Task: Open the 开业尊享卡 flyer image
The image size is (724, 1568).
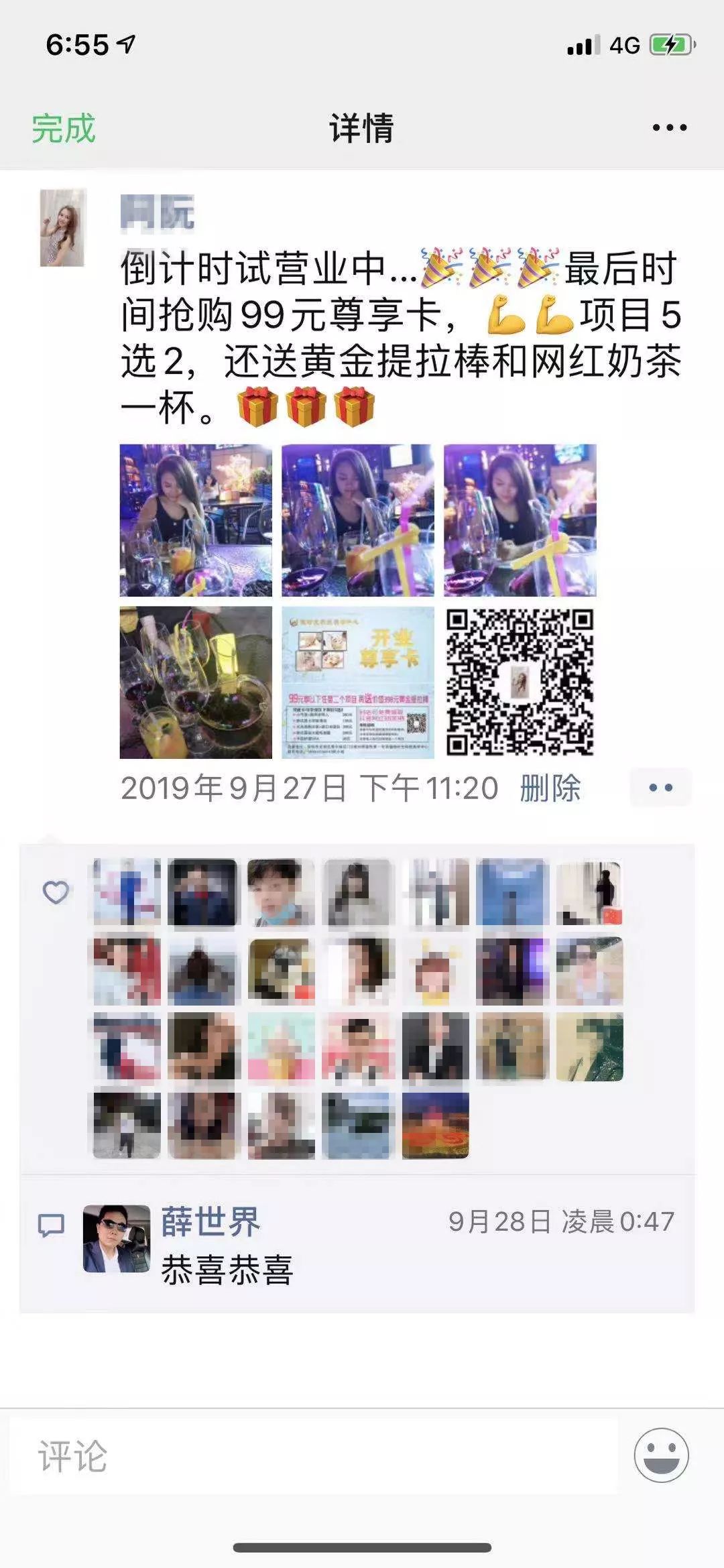Action: 357,682
